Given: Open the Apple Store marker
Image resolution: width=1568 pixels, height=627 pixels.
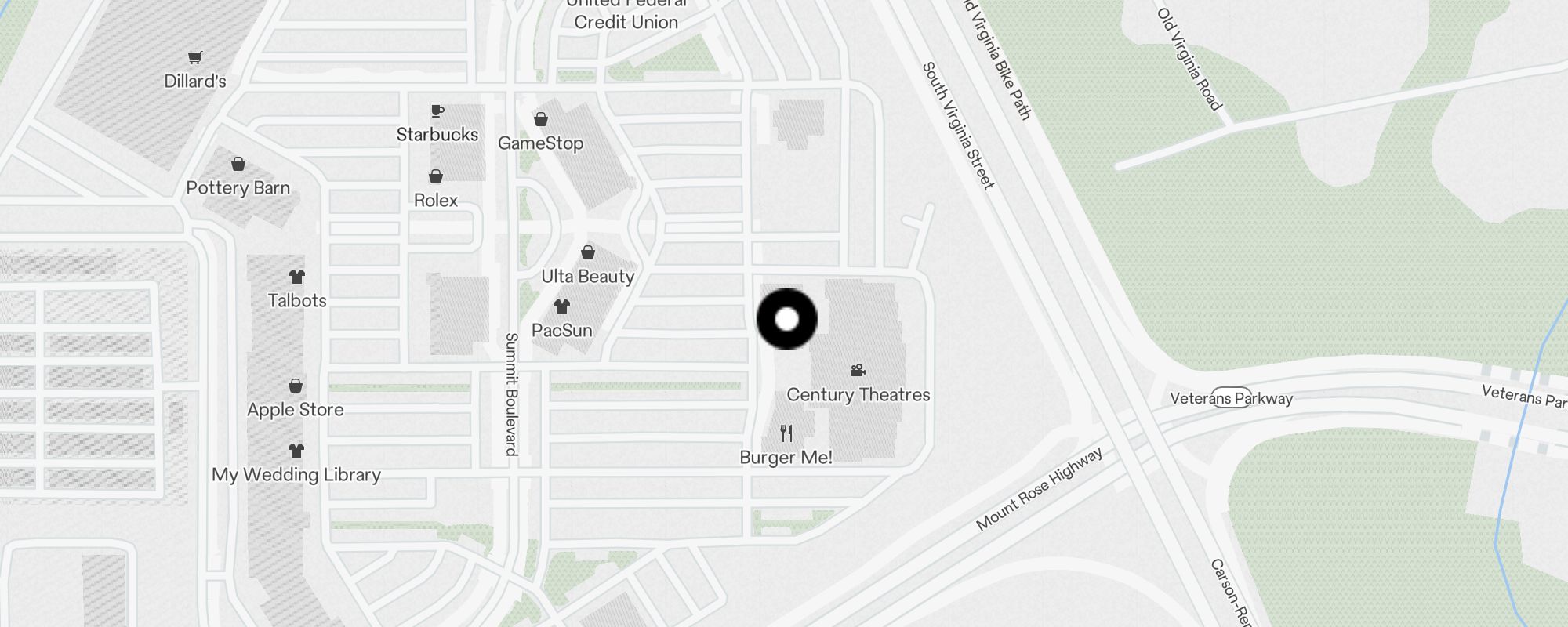Looking at the screenshot, I should point(296,386).
